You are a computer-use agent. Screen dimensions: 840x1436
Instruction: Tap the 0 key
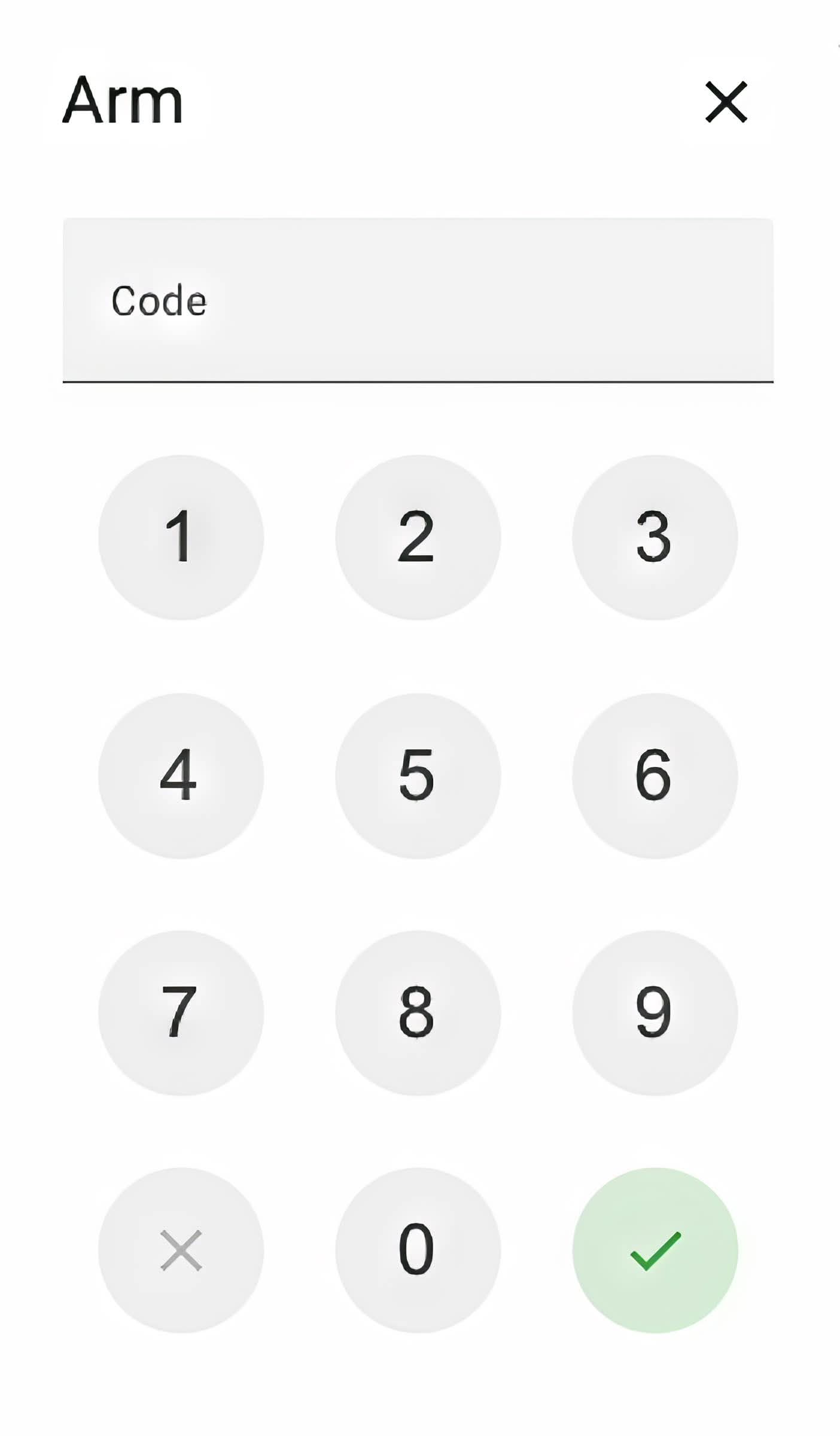tap(418, 1250)
